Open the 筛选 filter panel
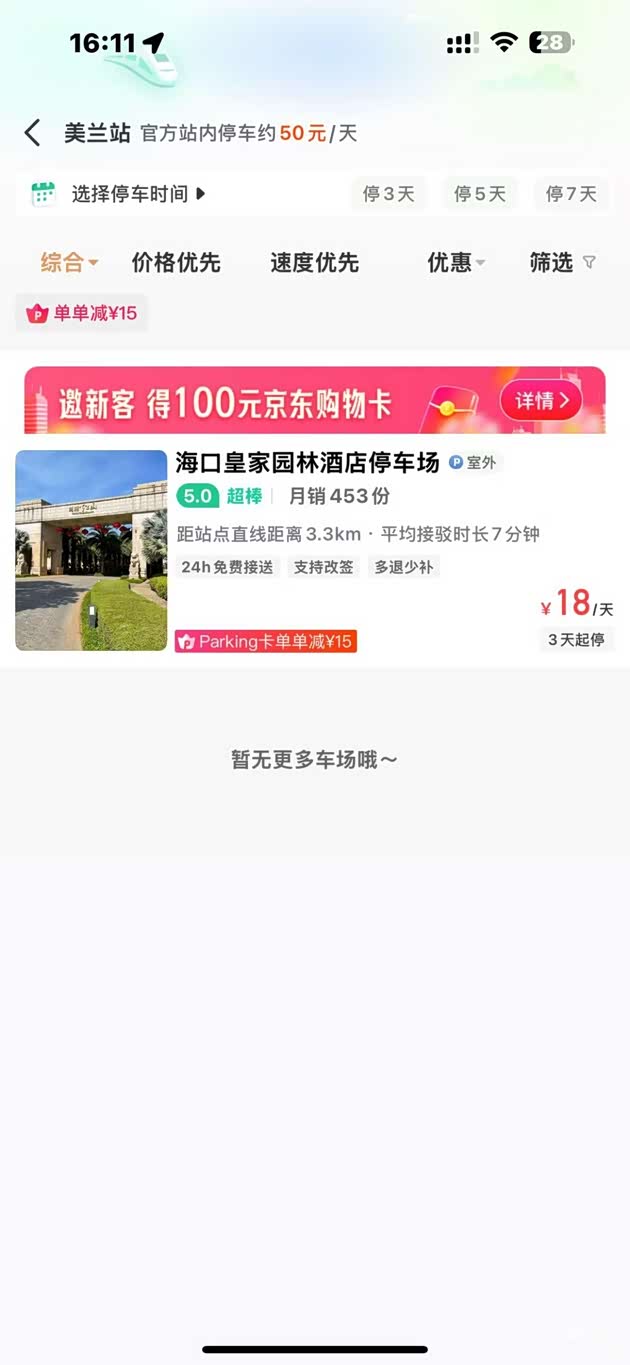Viewport: 630px width, 1365px height. tap(562, 263)
